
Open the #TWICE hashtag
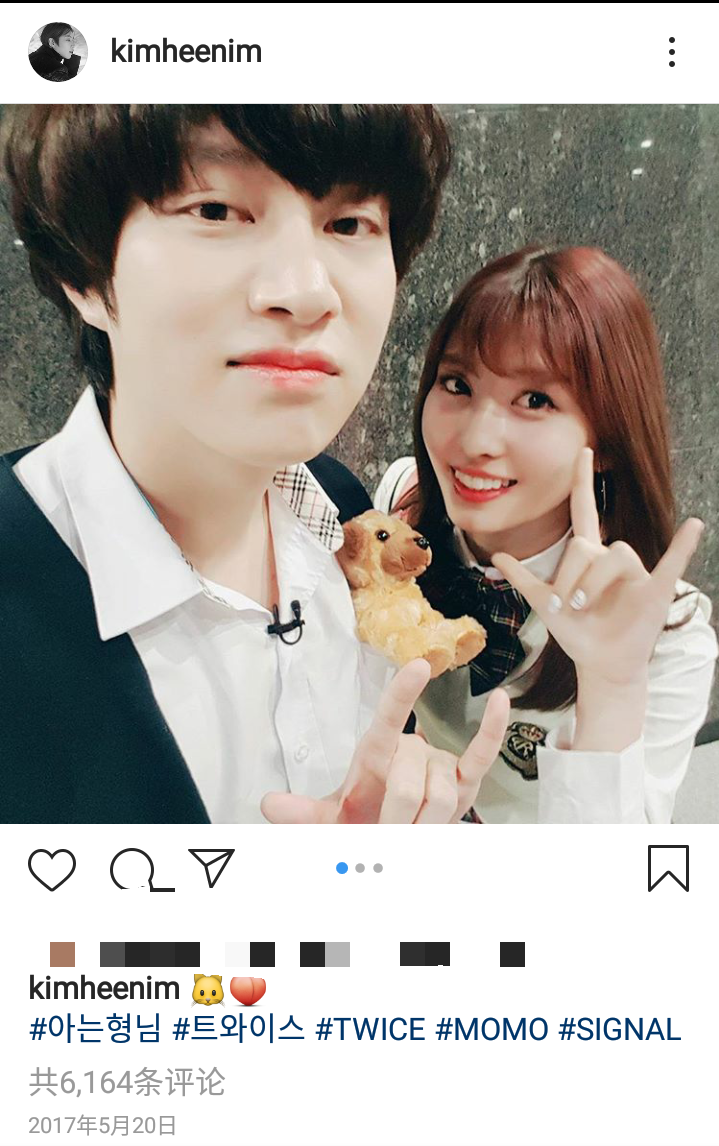click(x=370, y=1029)
